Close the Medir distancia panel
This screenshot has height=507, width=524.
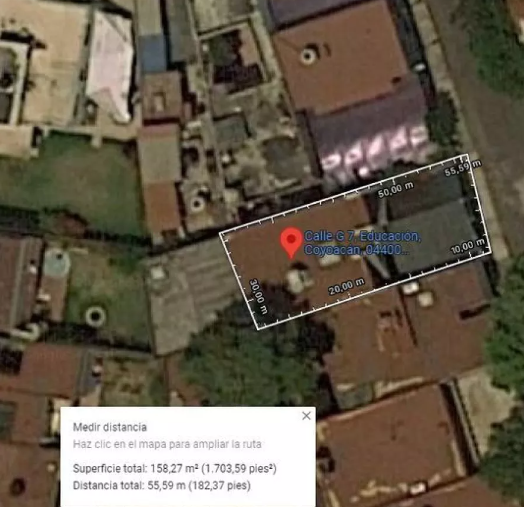tap(306, 416)
